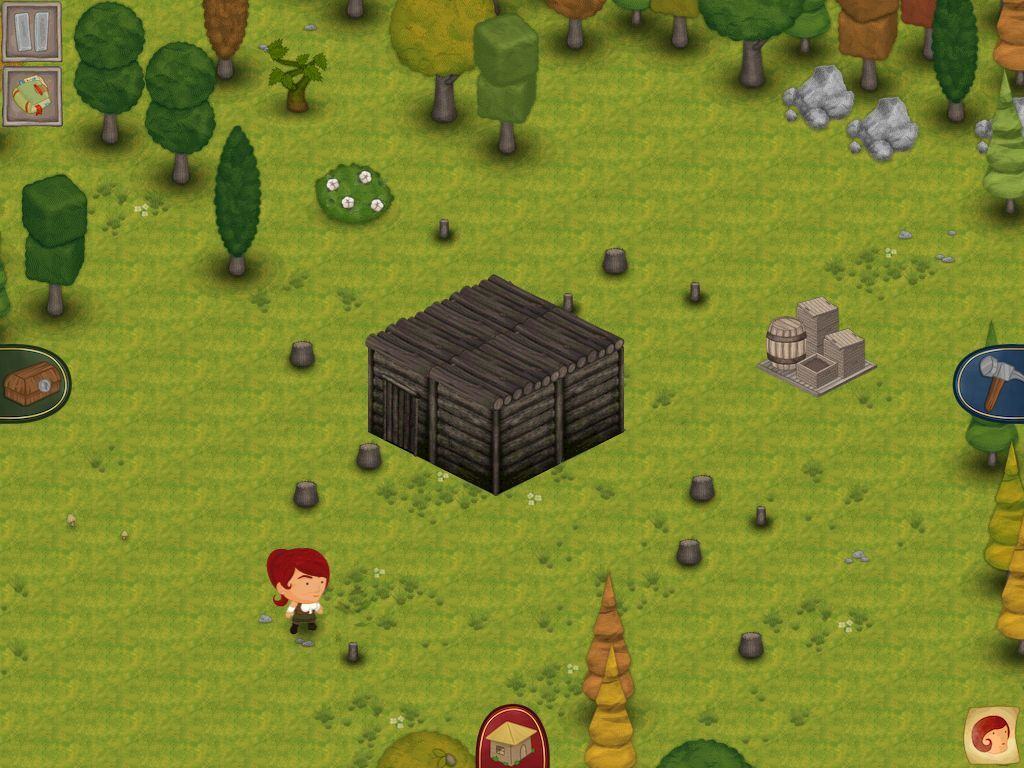The height and width of the screenshot is (768, 1024).
Task: Open the house button at bottom
Action: click(x=512, y=740)
